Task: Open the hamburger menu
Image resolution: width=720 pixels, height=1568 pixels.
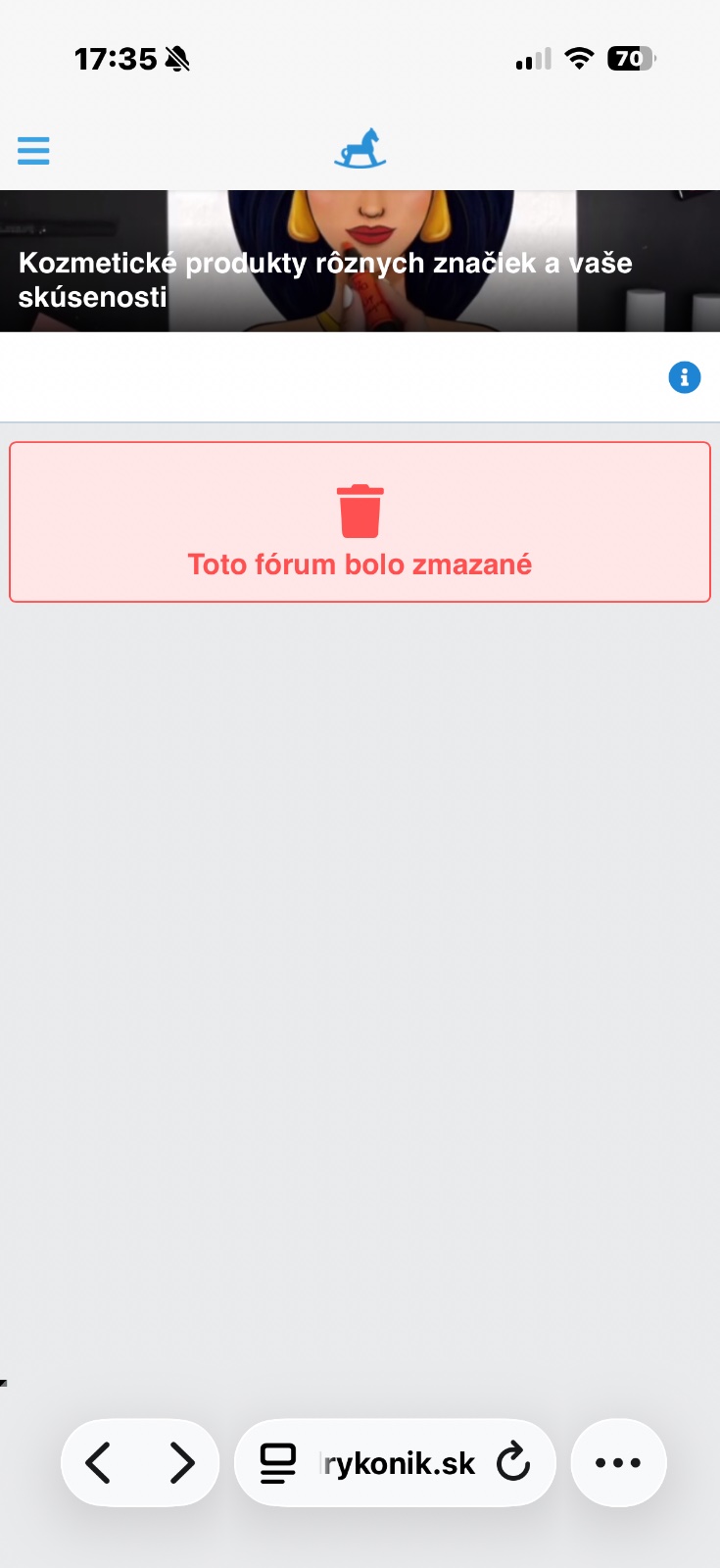Action: click(33, 151)
